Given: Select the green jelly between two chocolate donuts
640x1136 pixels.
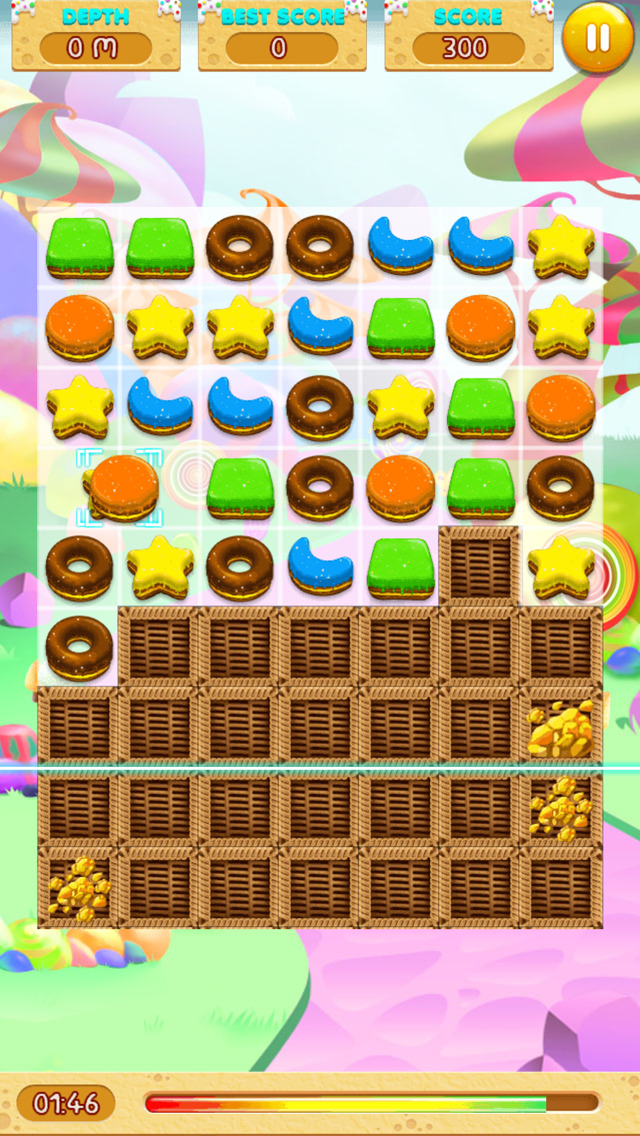Looking at the screenshot, I should tap(240, 488).
